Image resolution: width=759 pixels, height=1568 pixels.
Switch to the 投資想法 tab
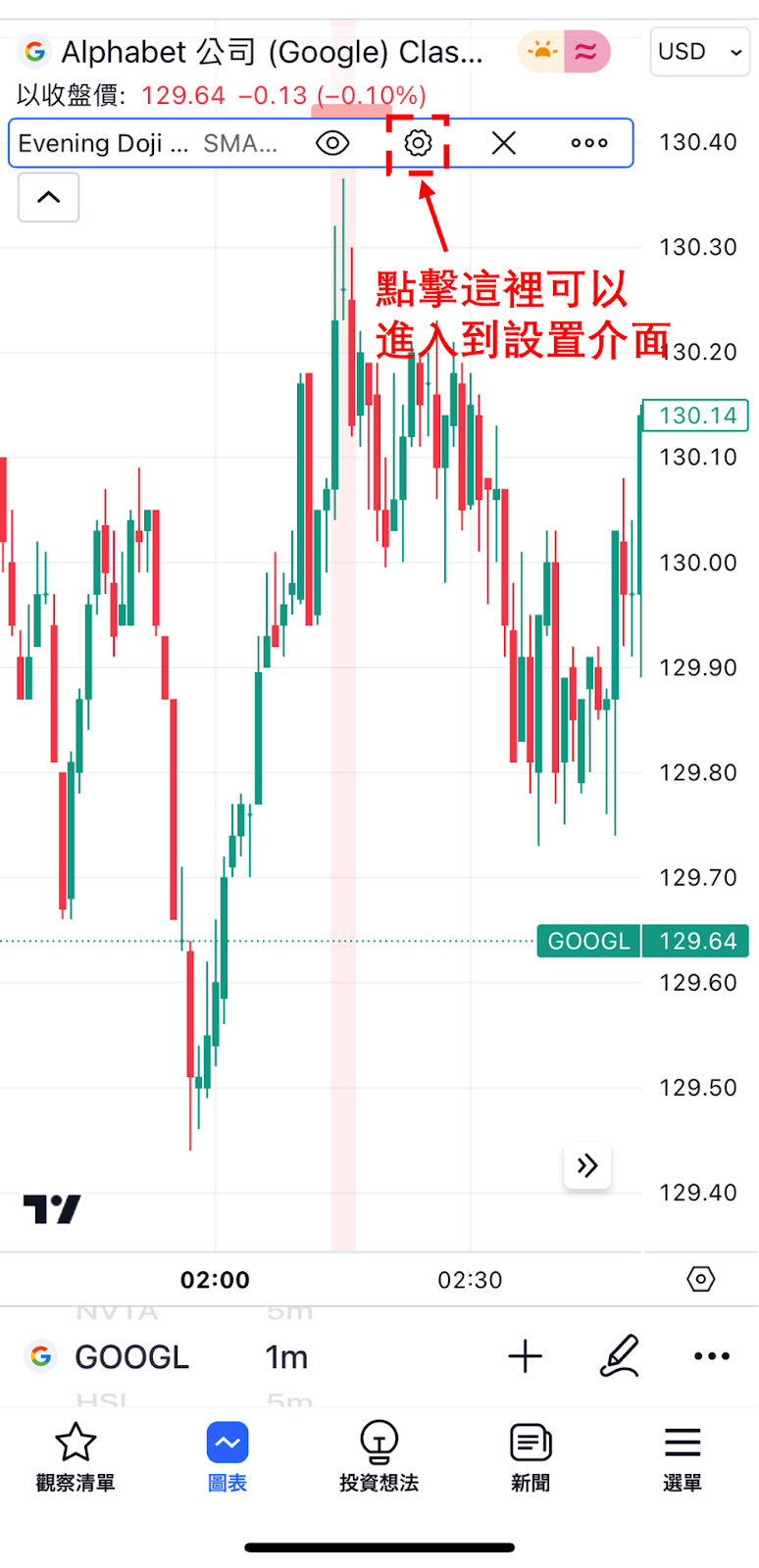click(x=379, y=1458)
